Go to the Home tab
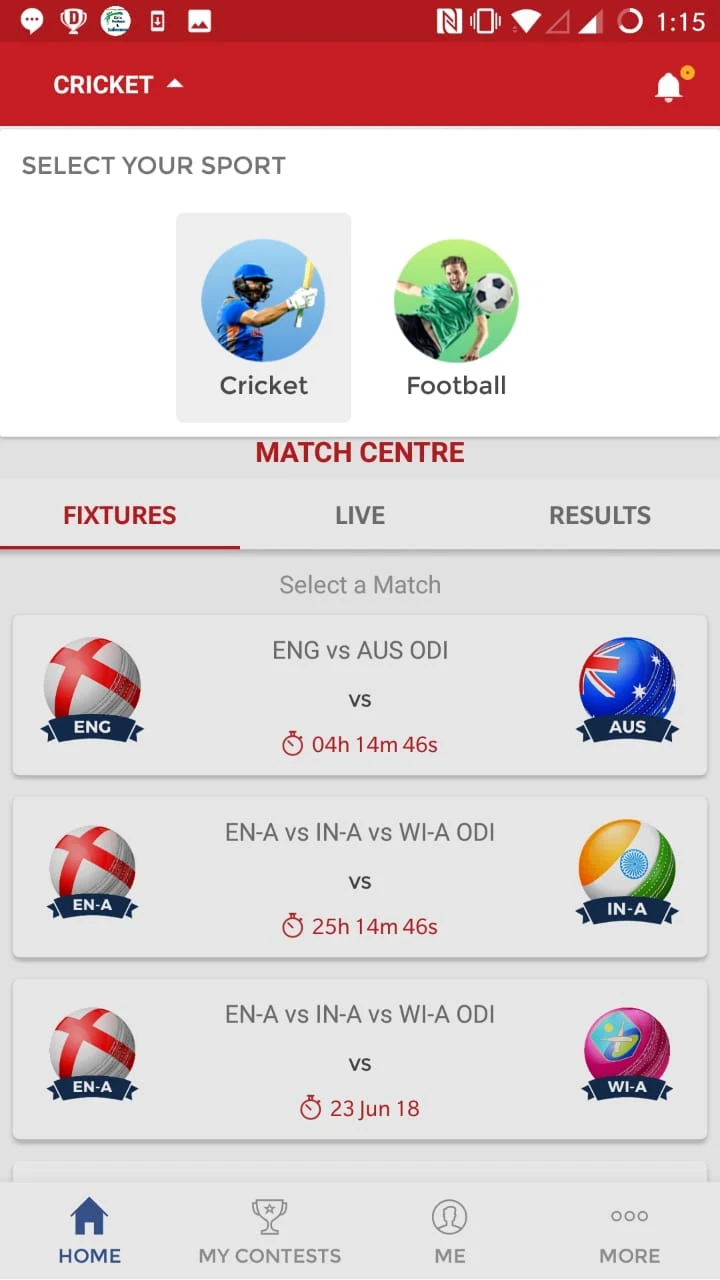The height and width of the screenshot is (1280, 720). 90,1231
